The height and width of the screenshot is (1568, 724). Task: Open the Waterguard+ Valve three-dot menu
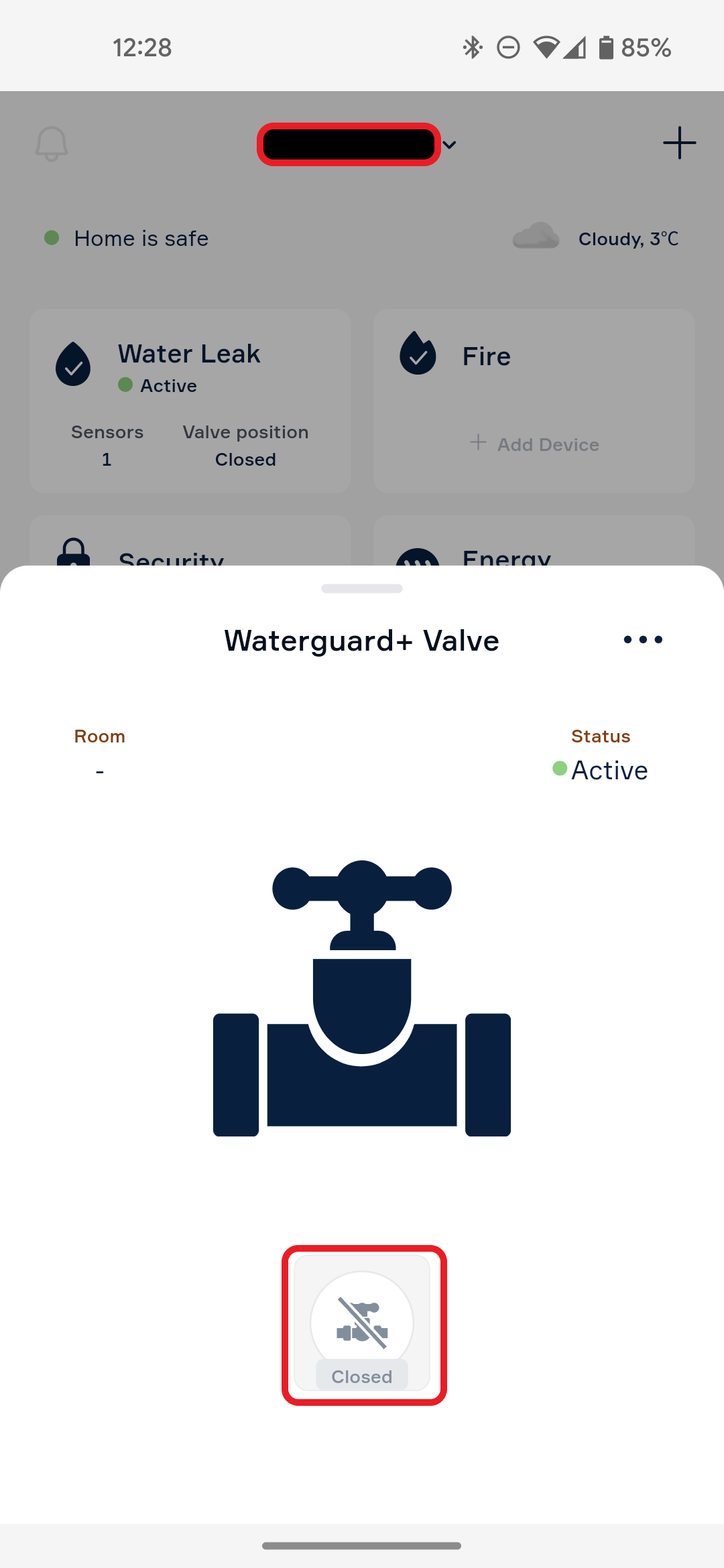[x=643, y=639]
